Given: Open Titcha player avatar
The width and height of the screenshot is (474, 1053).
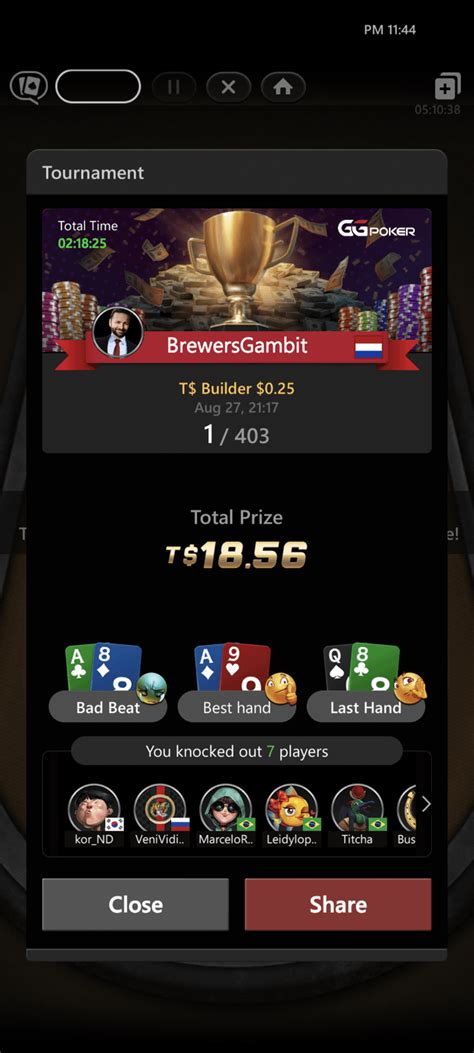Looking at the screenshot, I should (x=357, y=809).
